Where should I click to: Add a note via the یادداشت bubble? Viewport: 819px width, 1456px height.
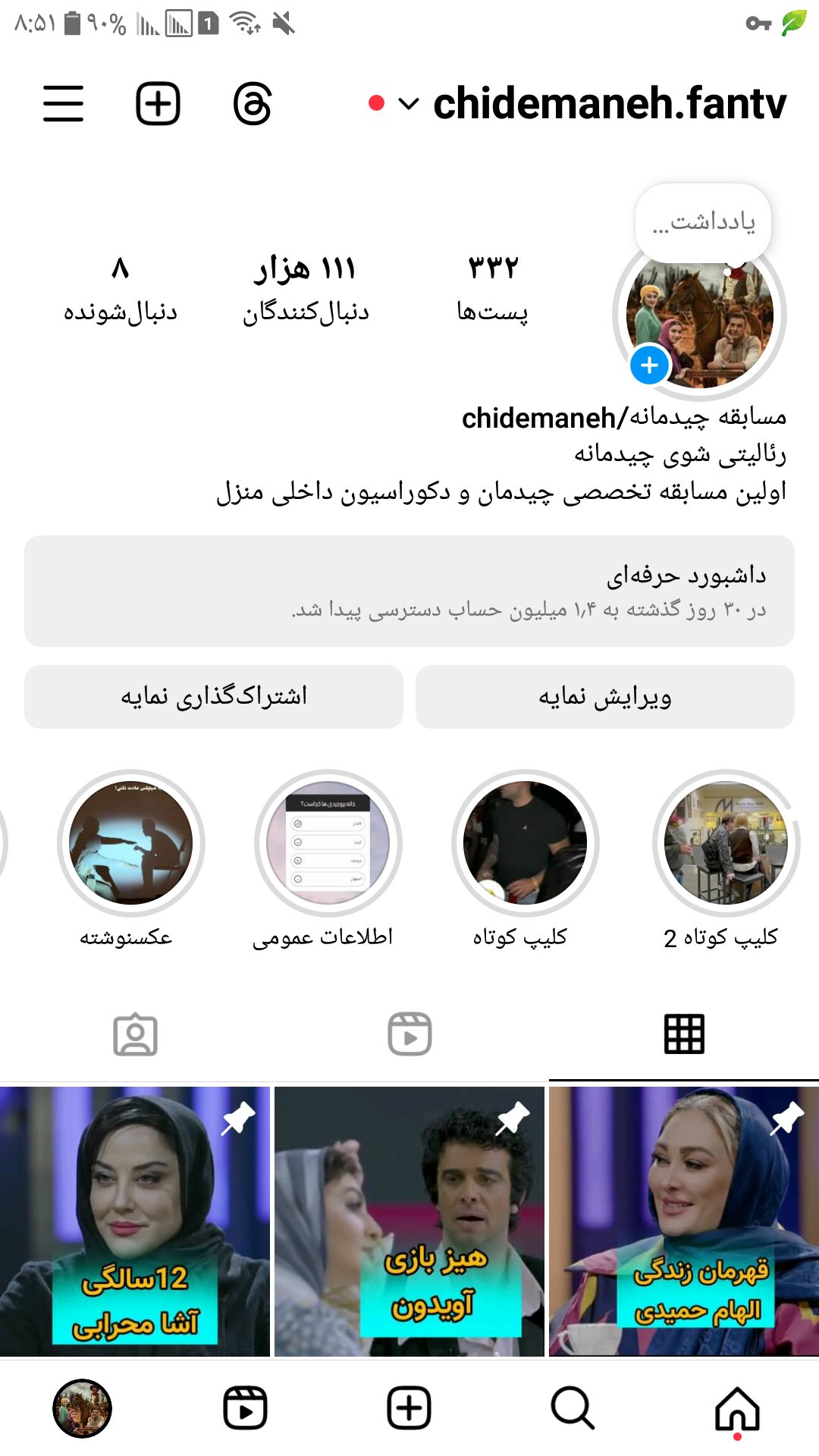click(x=703, y=221)
